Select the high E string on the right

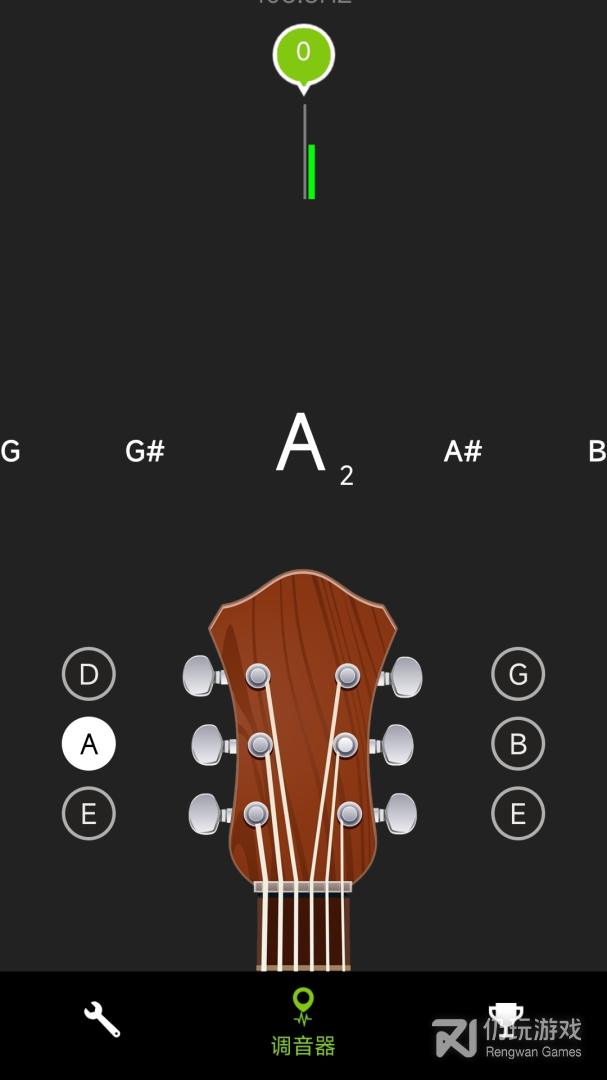518,814
